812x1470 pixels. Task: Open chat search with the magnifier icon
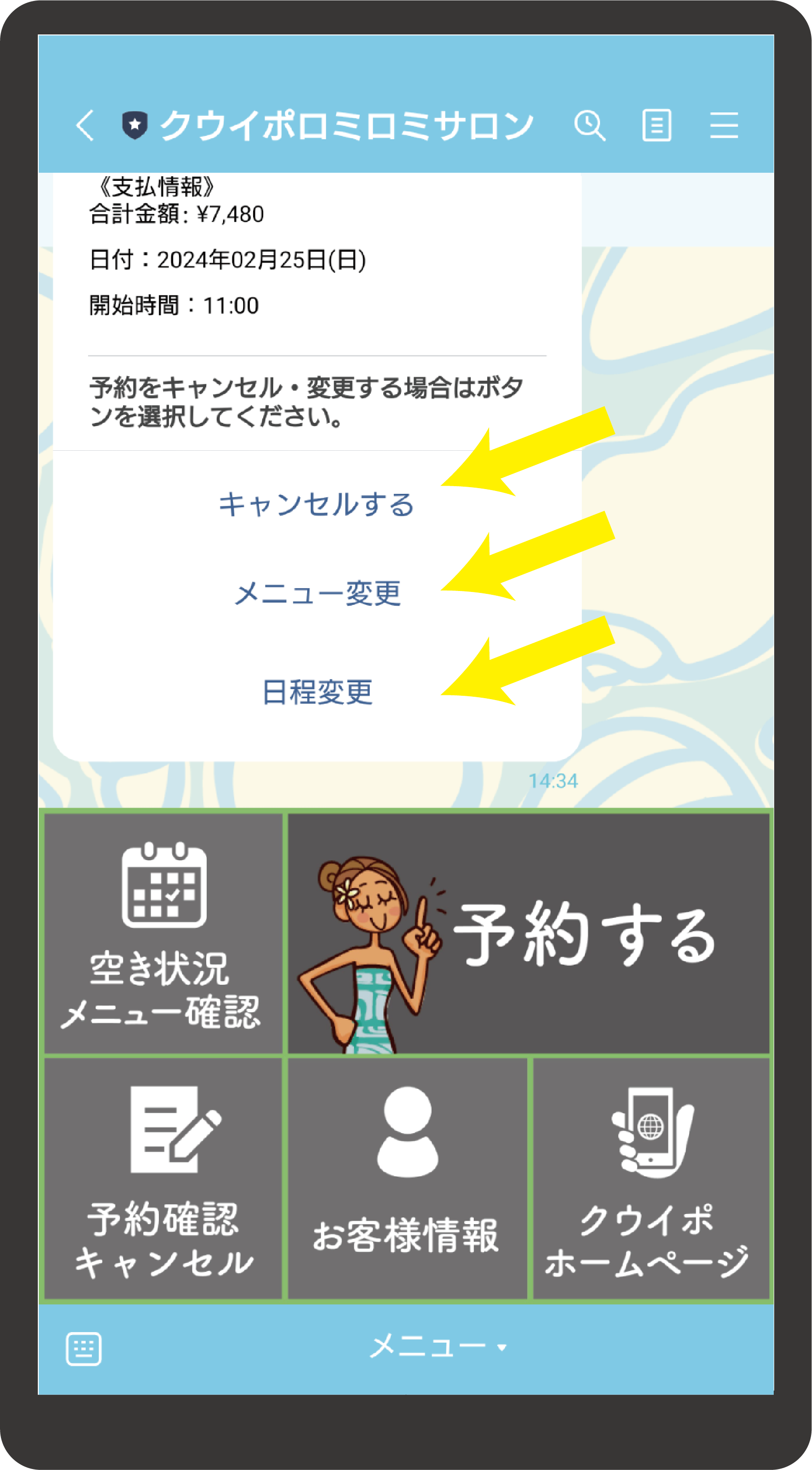click(x=590, y=125)
